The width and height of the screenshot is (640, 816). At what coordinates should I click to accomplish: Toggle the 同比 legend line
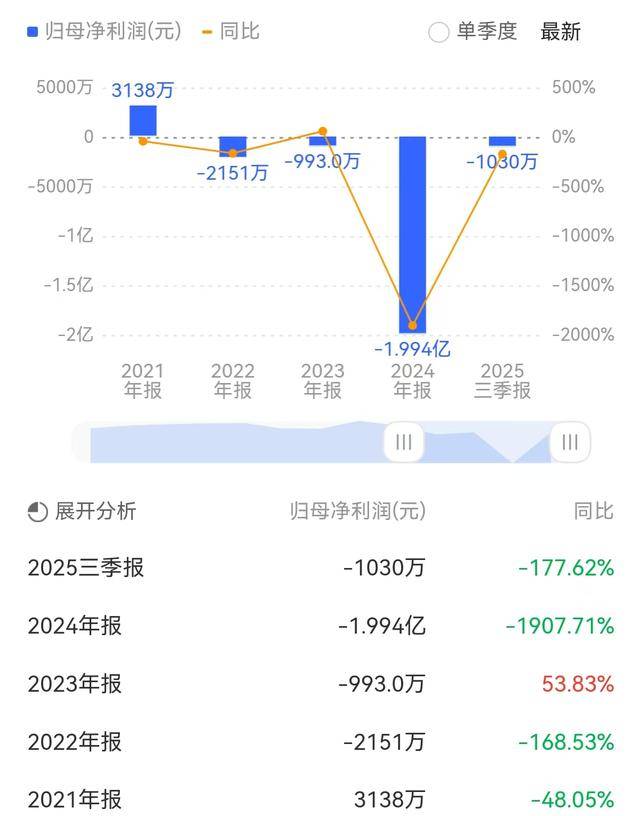[x=230, y=31]
